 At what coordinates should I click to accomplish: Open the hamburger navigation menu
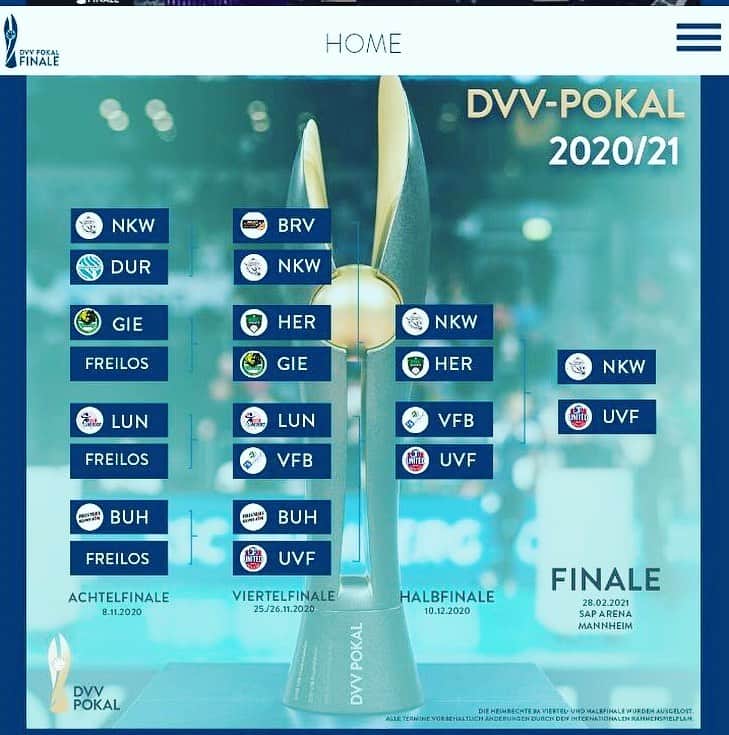[698, 37]
